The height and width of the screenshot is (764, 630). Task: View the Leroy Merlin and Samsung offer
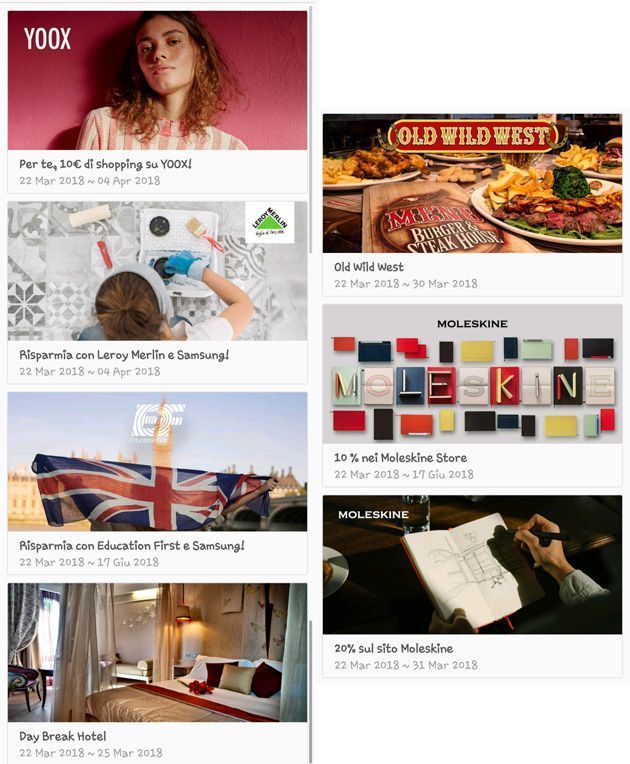tap(157, 290)
